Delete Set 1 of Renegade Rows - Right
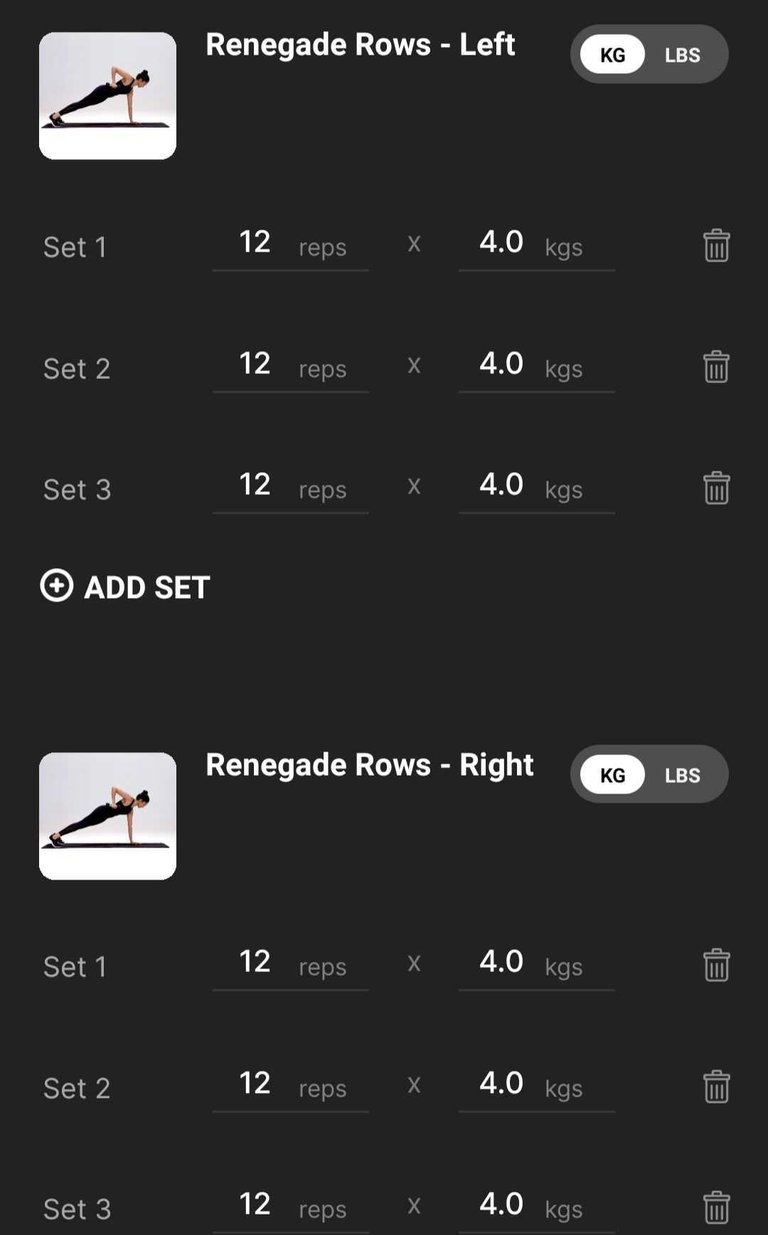Viewport: 768px width, 1235px height. click(x=716, y=966)
